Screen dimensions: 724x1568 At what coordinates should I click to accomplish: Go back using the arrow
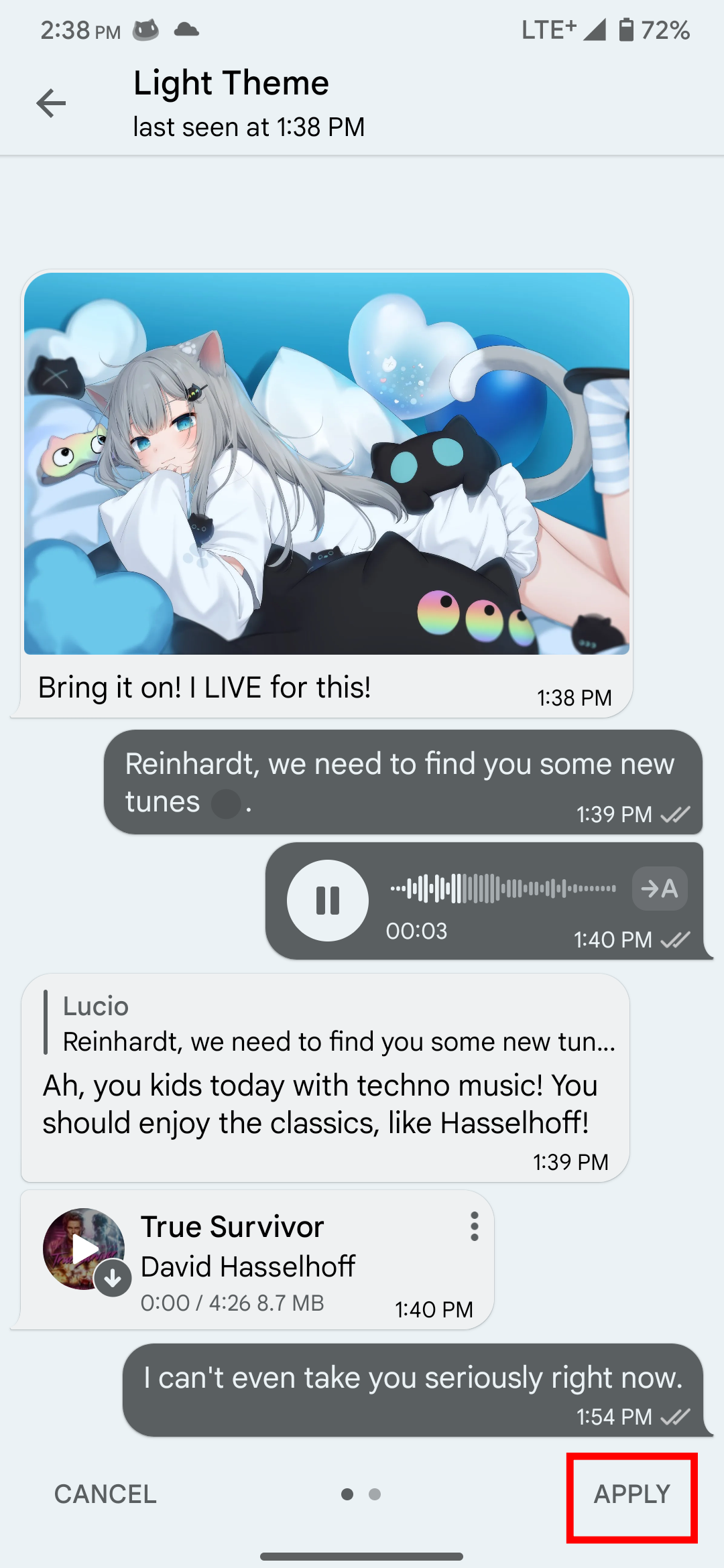[x=51, y=103]
